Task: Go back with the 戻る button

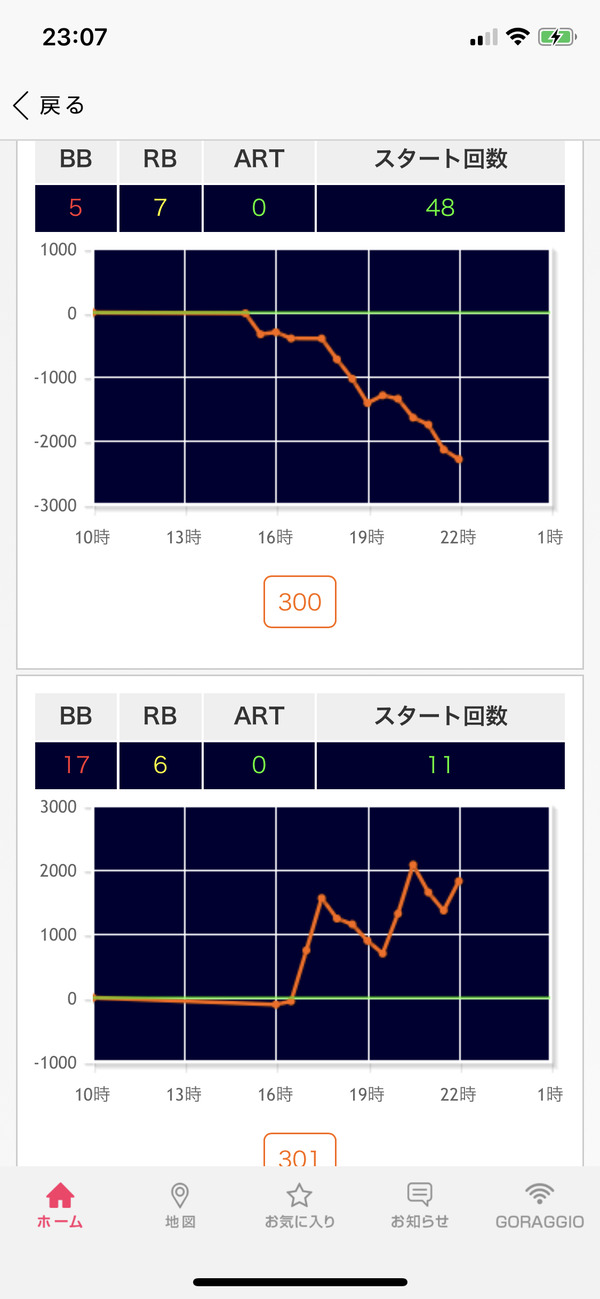Action: click(x=49, y=105)
